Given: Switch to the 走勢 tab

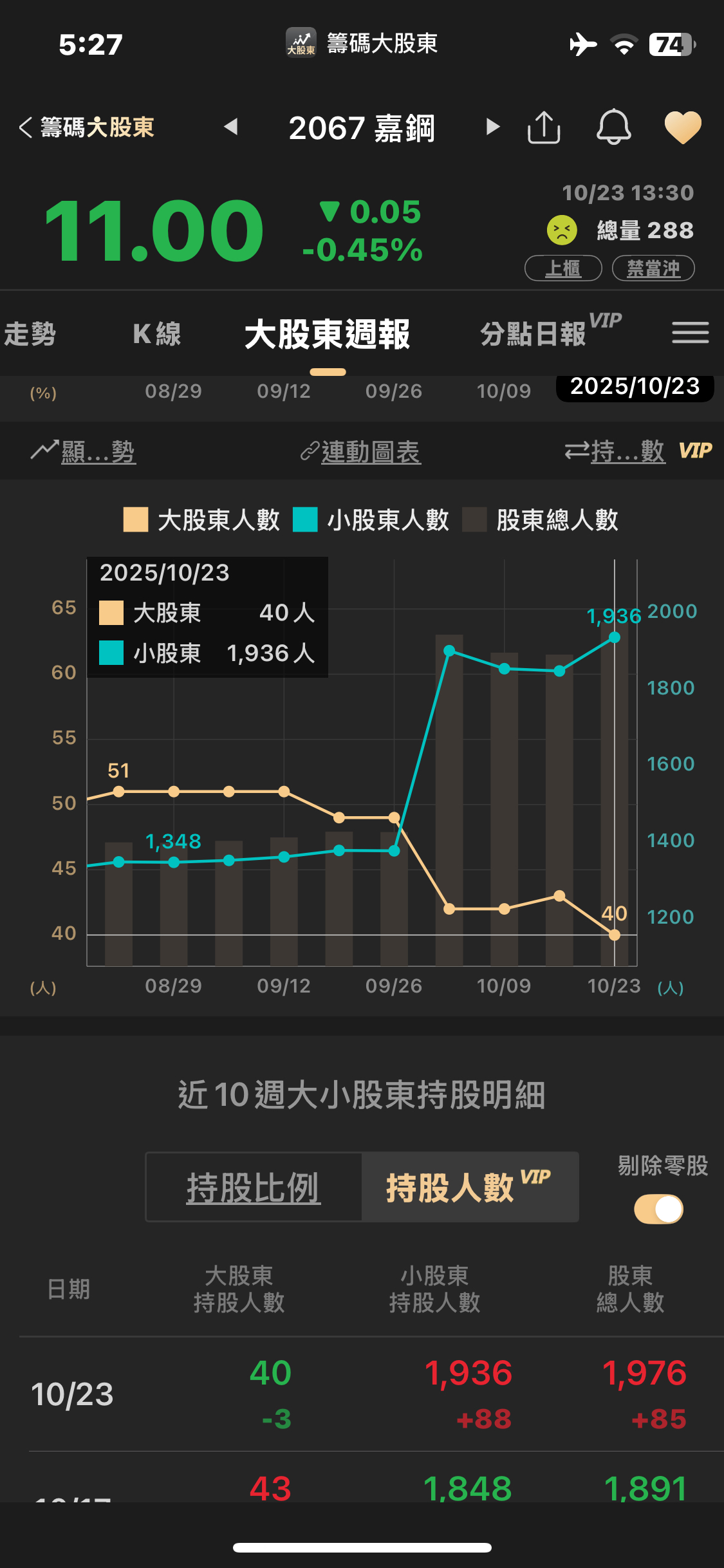Looking at the screenshot, I should point(30,334).
